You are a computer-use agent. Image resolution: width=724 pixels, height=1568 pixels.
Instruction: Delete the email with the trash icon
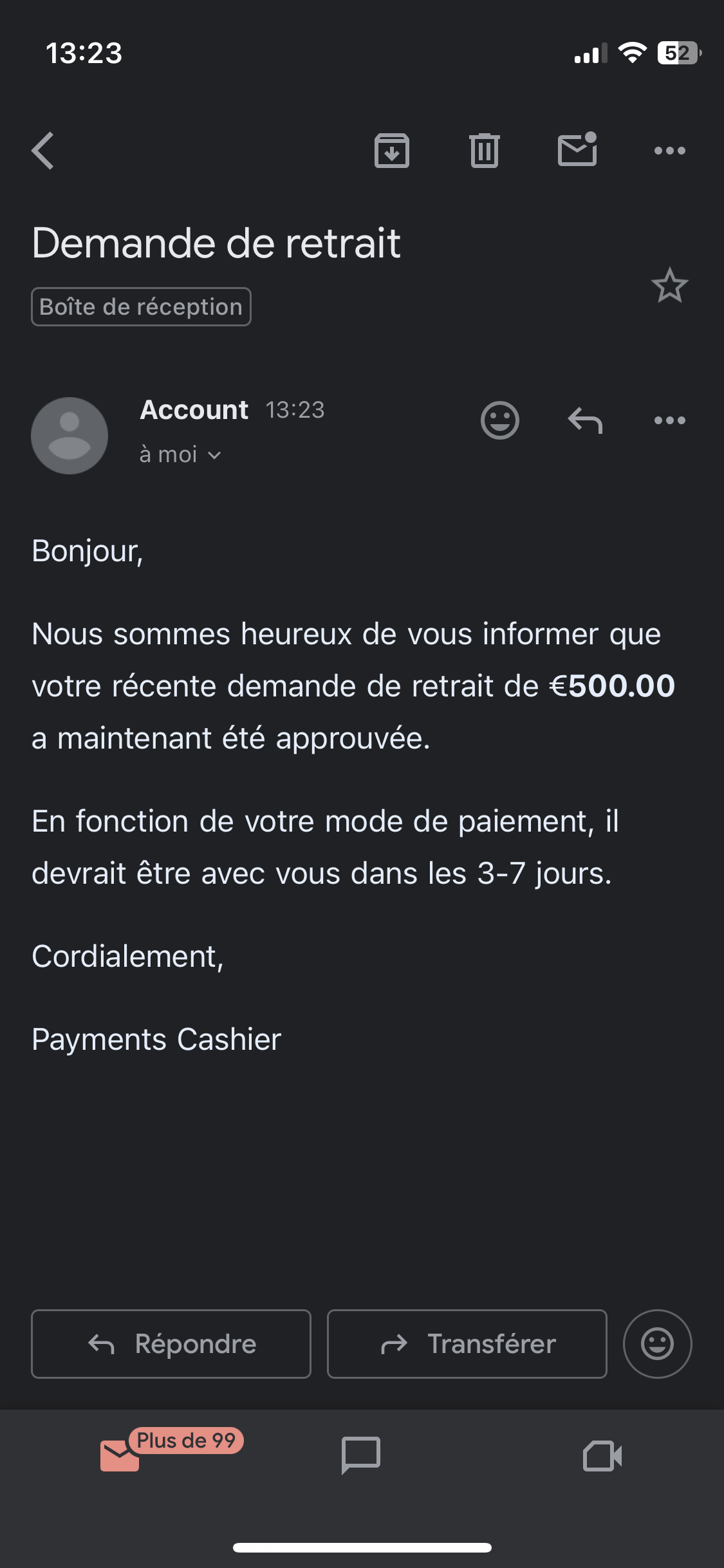coord(485,151)
